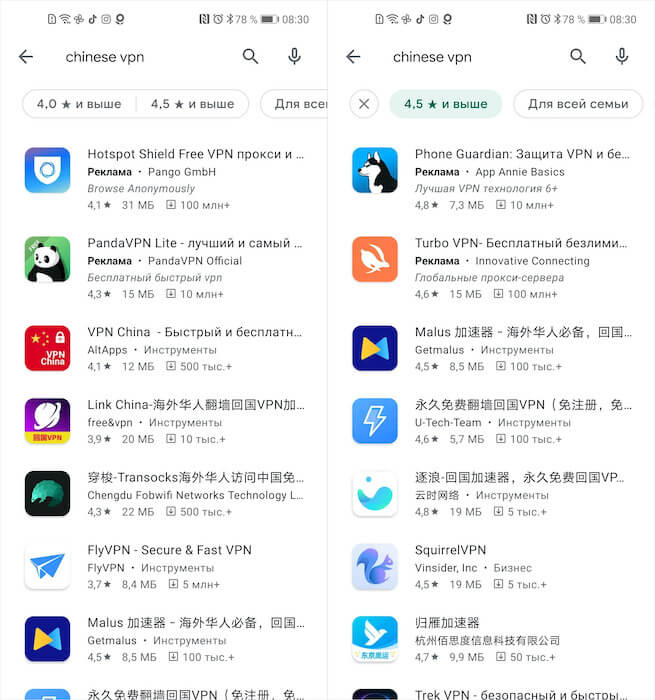Clear the active rating filter with the X
Image resolution: width=655 pixels, height=700 pixels.
click(364, 104)
